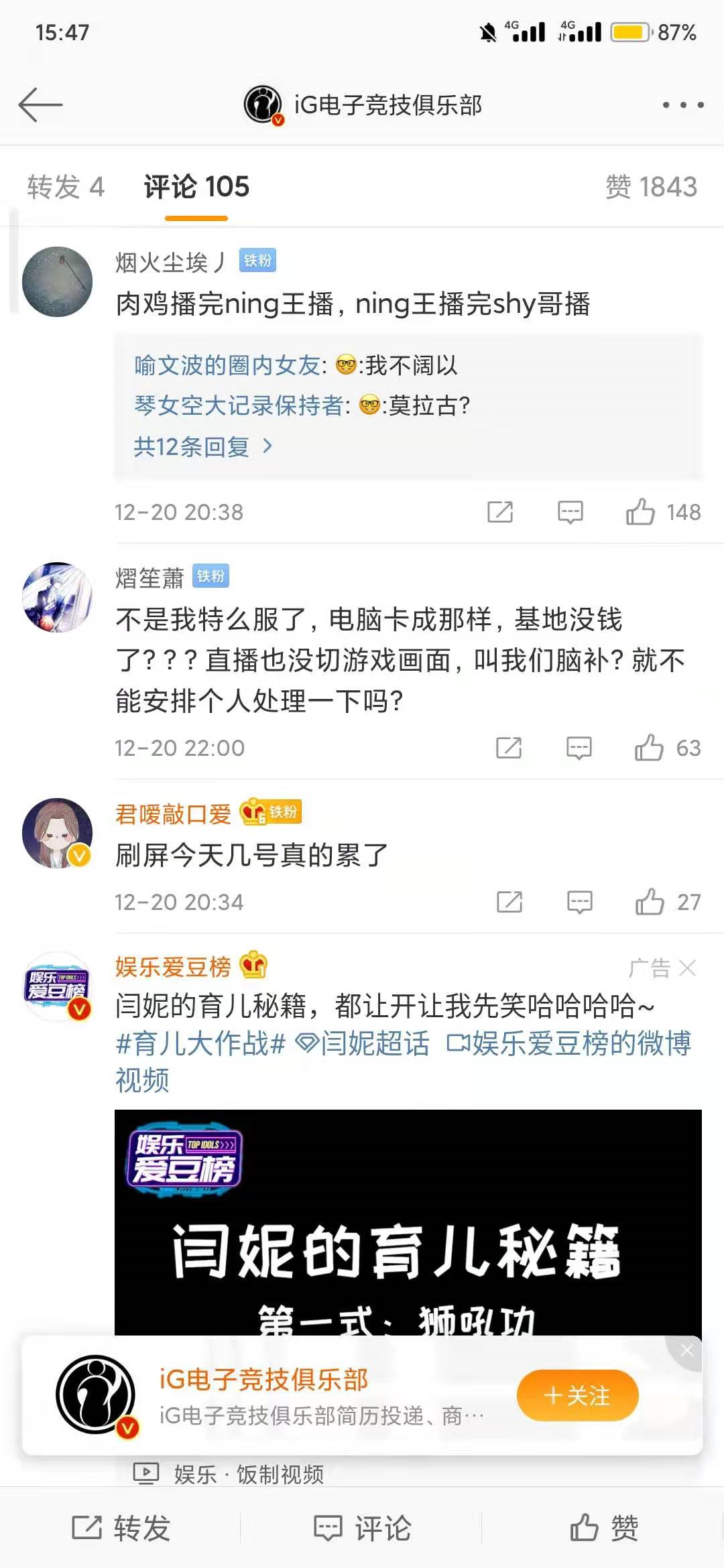Screen dimensions: 724x1568
Task: Dismiss the 娱乐爱豆榜 ad with the X
Action: [x=688, y=968]
